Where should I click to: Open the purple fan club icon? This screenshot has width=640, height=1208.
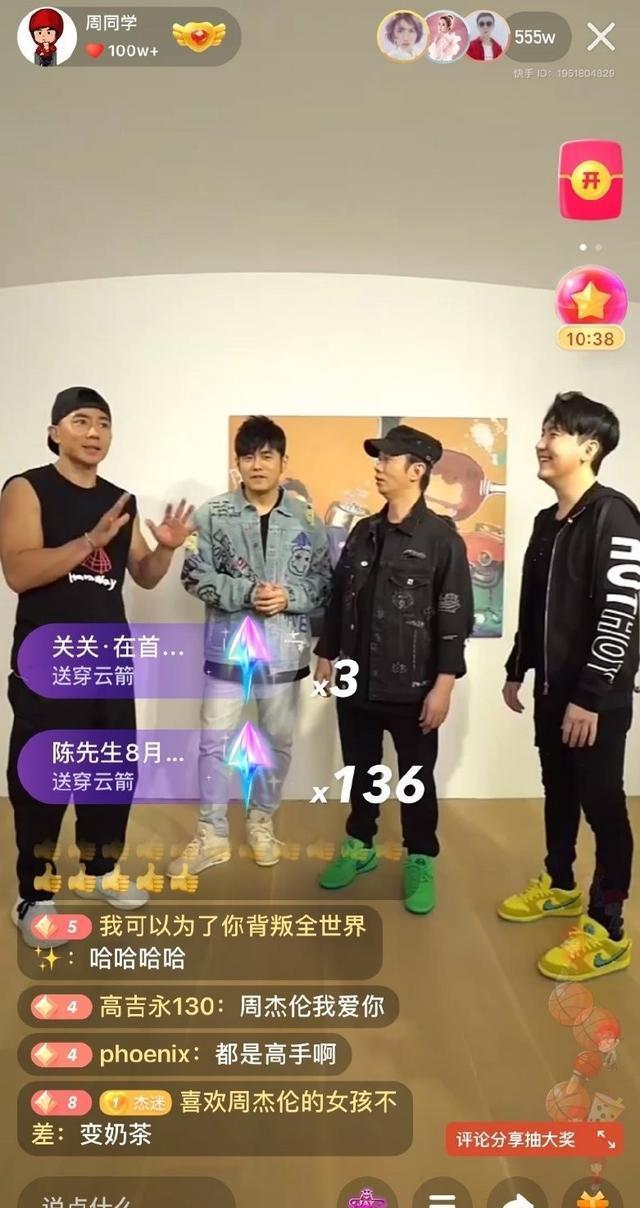coord(367,1197)
